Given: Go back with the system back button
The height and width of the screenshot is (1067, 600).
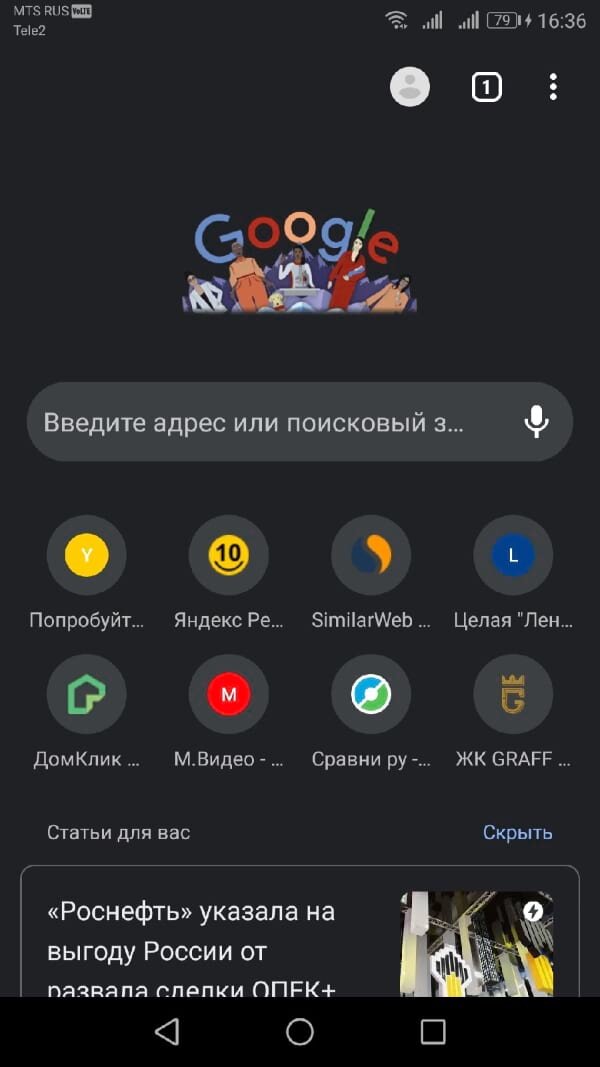Looking at the screenshot, I should tap(167, 1032).
